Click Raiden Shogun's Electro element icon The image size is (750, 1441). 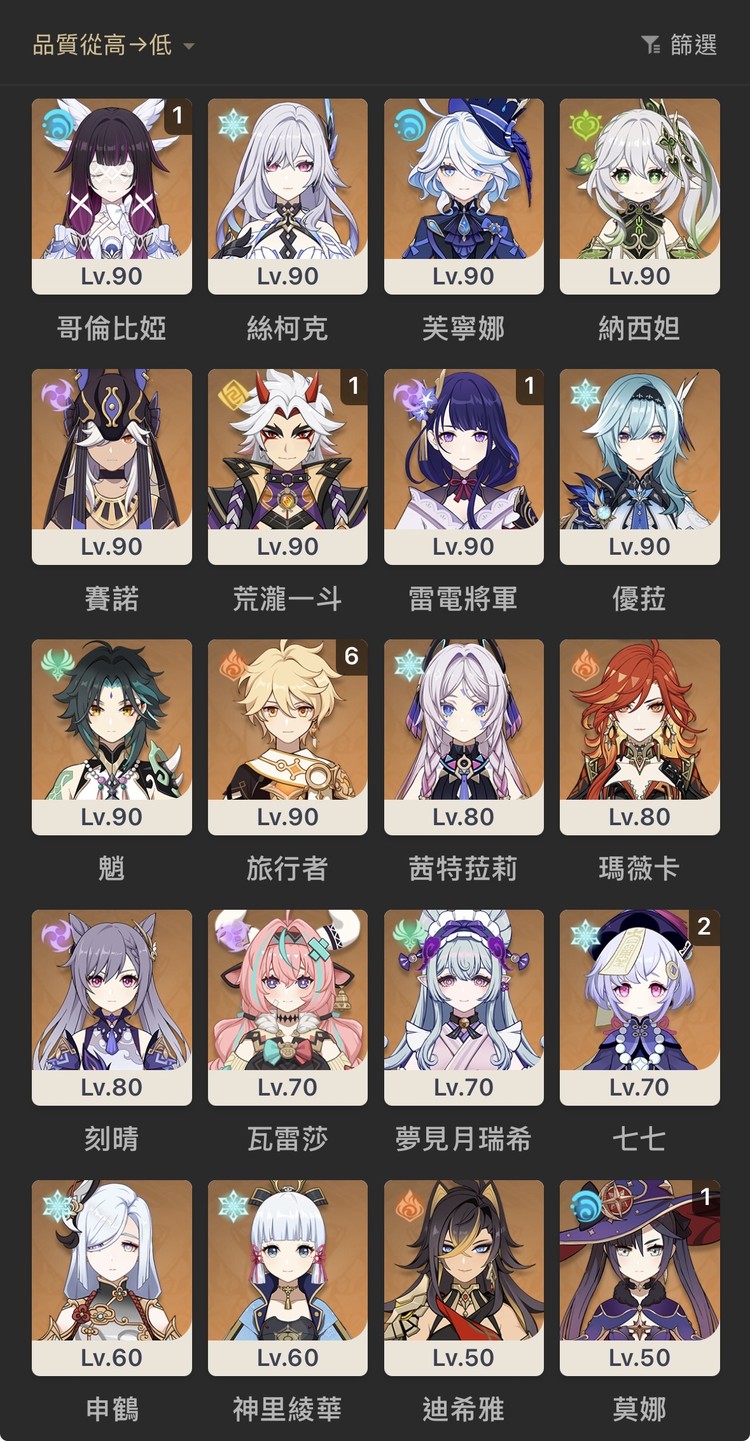tap(409, 395)
